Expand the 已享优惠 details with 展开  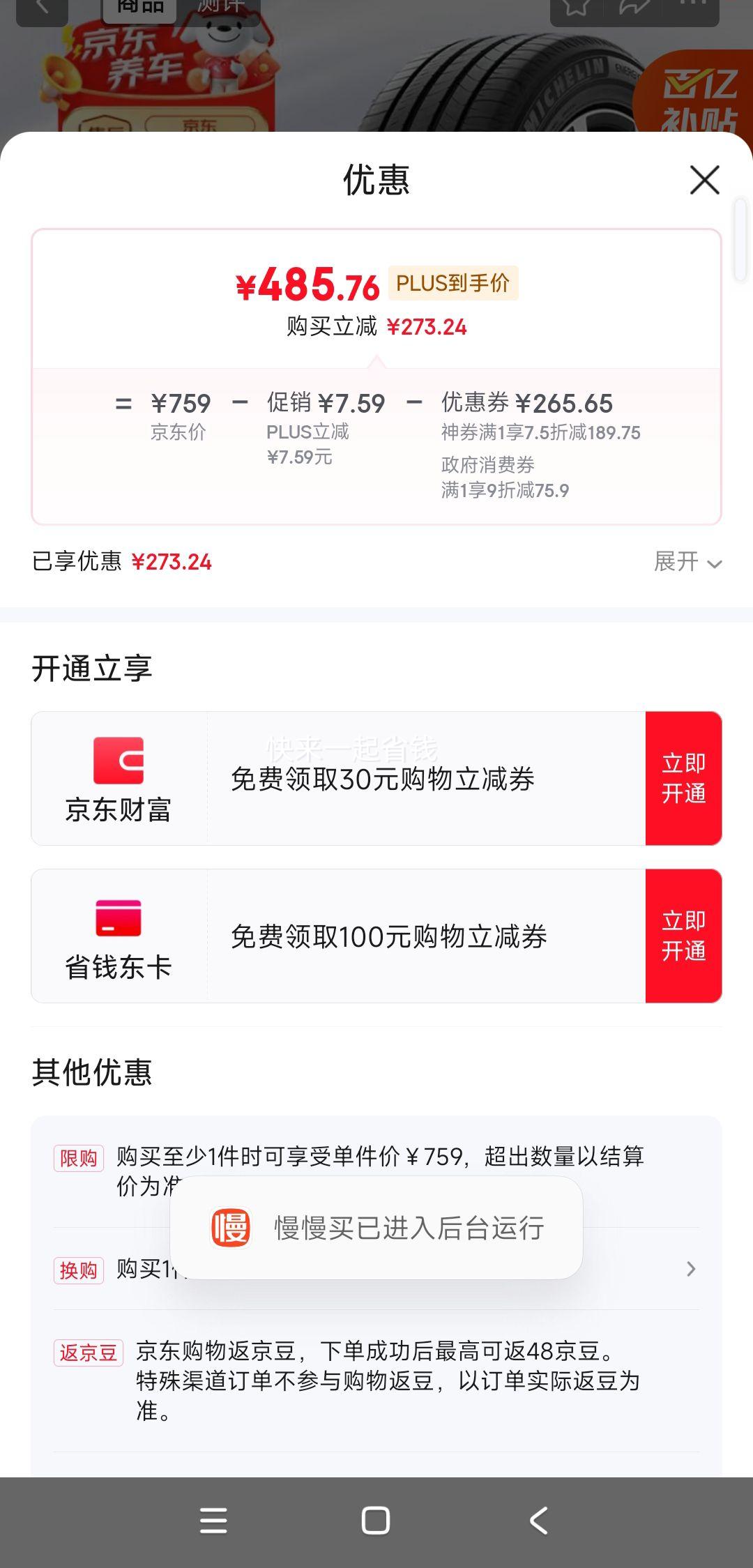point(687,561)
